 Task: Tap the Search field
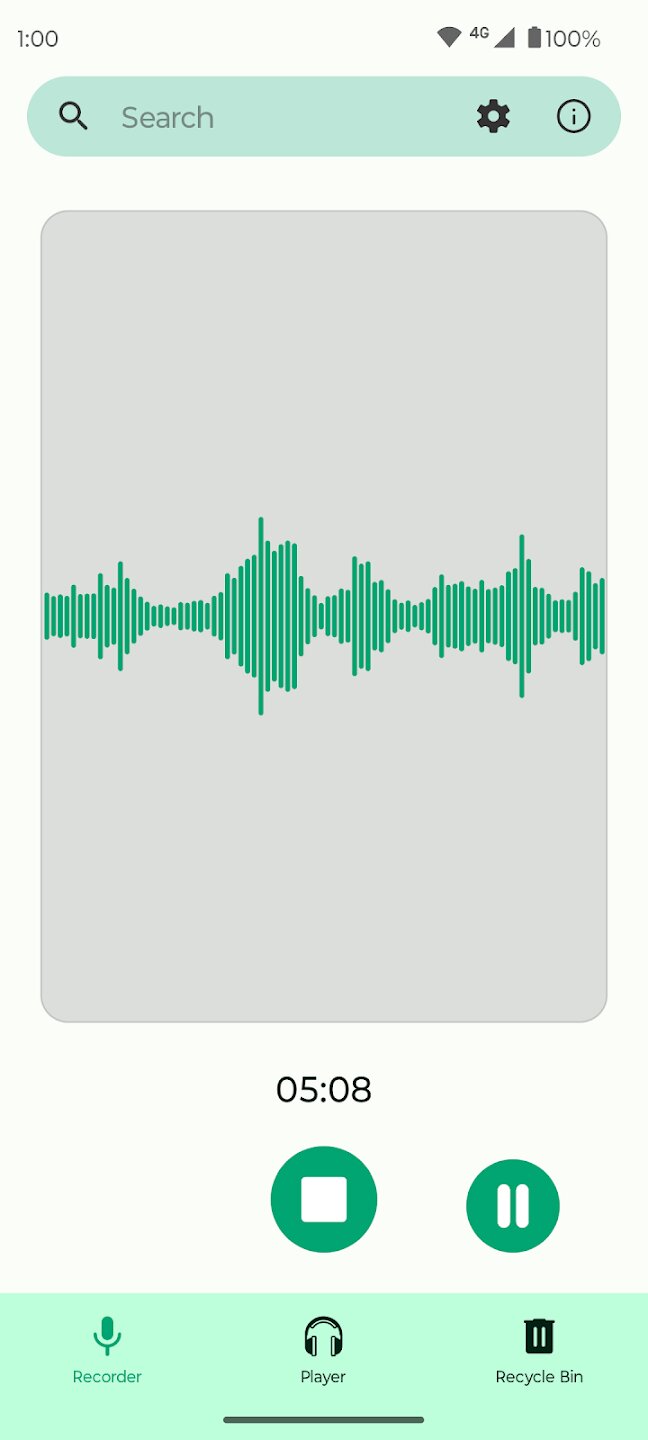[260, 117]
